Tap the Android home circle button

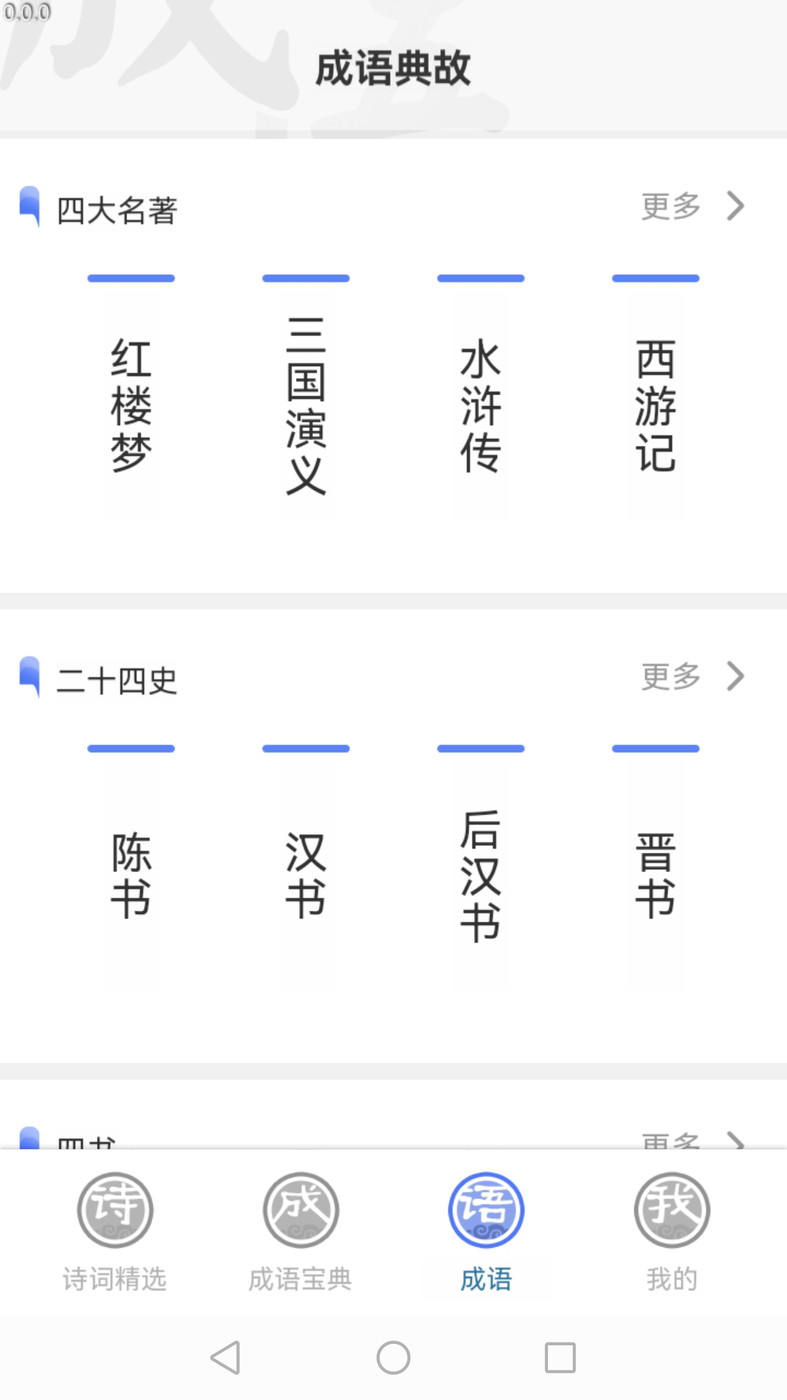coord(392,1358)
